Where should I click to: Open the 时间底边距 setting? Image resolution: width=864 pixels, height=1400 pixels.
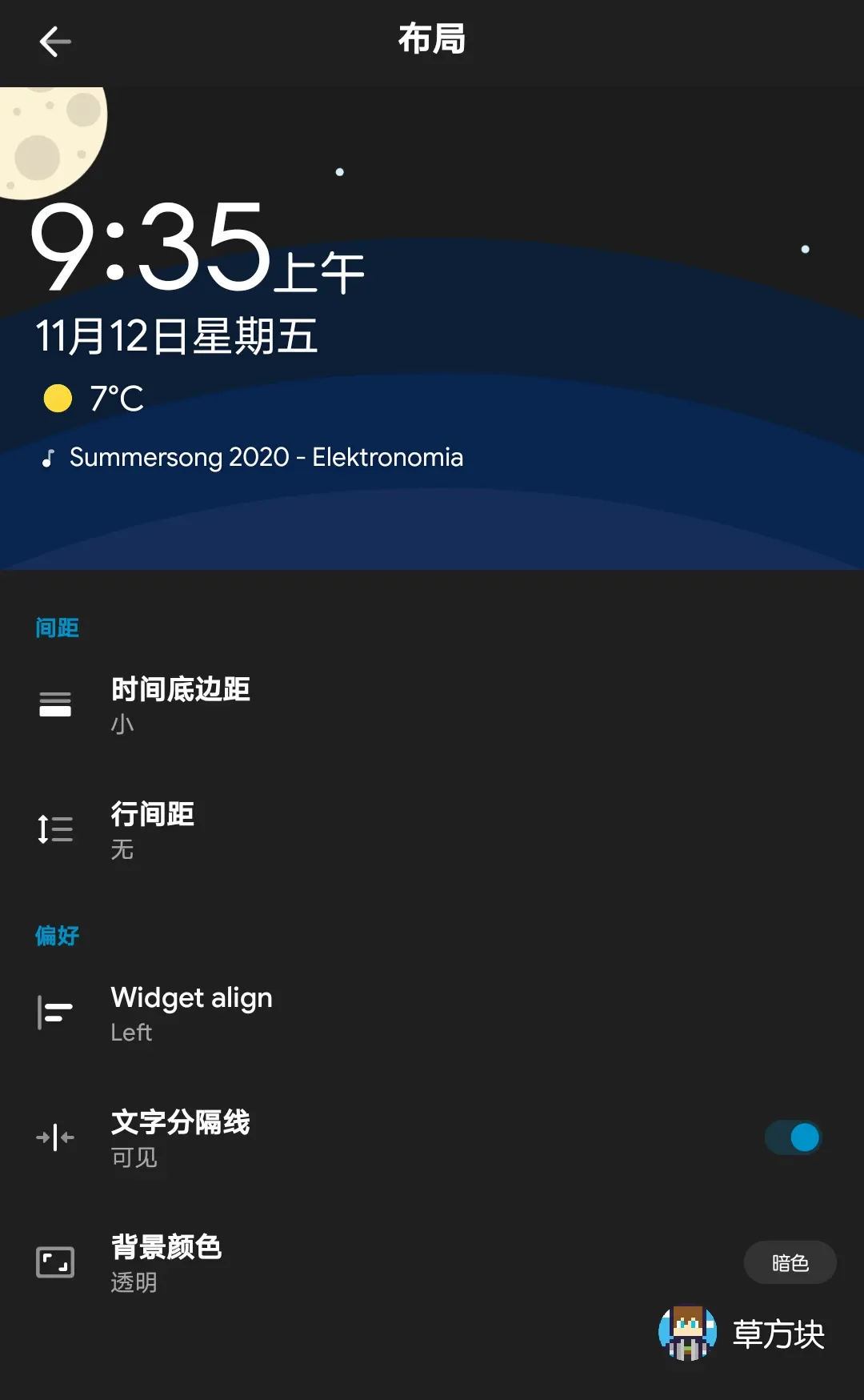181,704
